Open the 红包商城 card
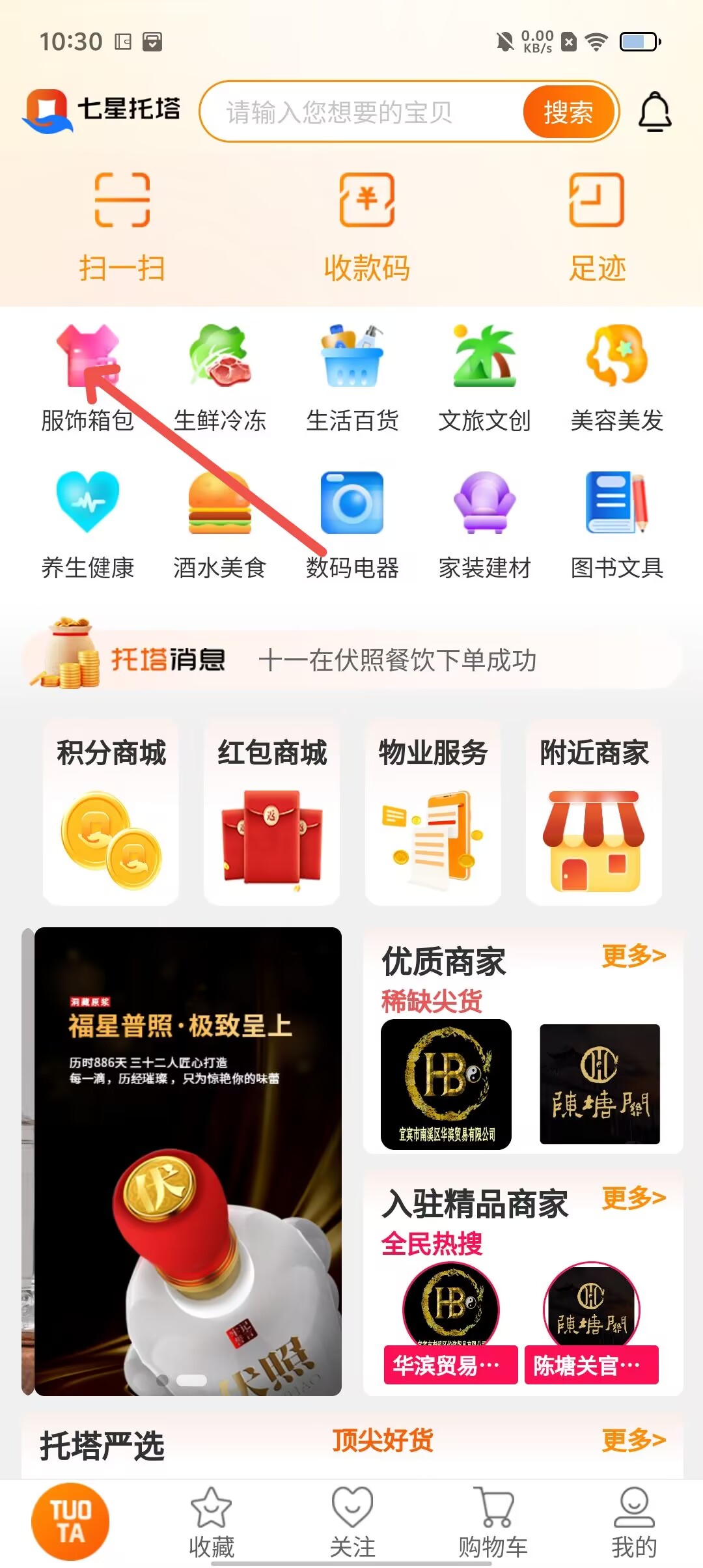 pyautogui.click(x=271, y=812)
